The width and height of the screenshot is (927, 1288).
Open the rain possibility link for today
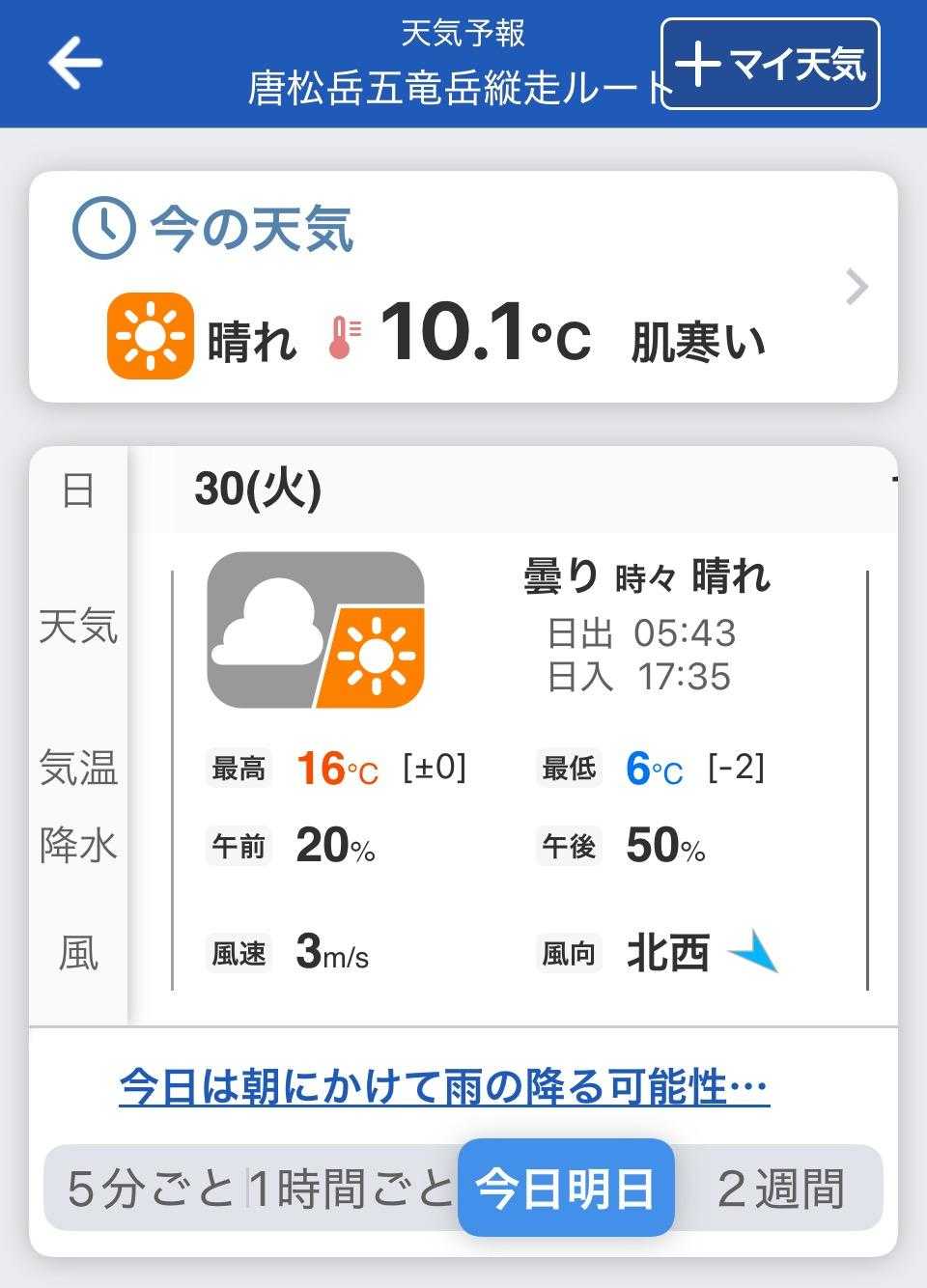pyautogui.click(x=444, y=1087)
